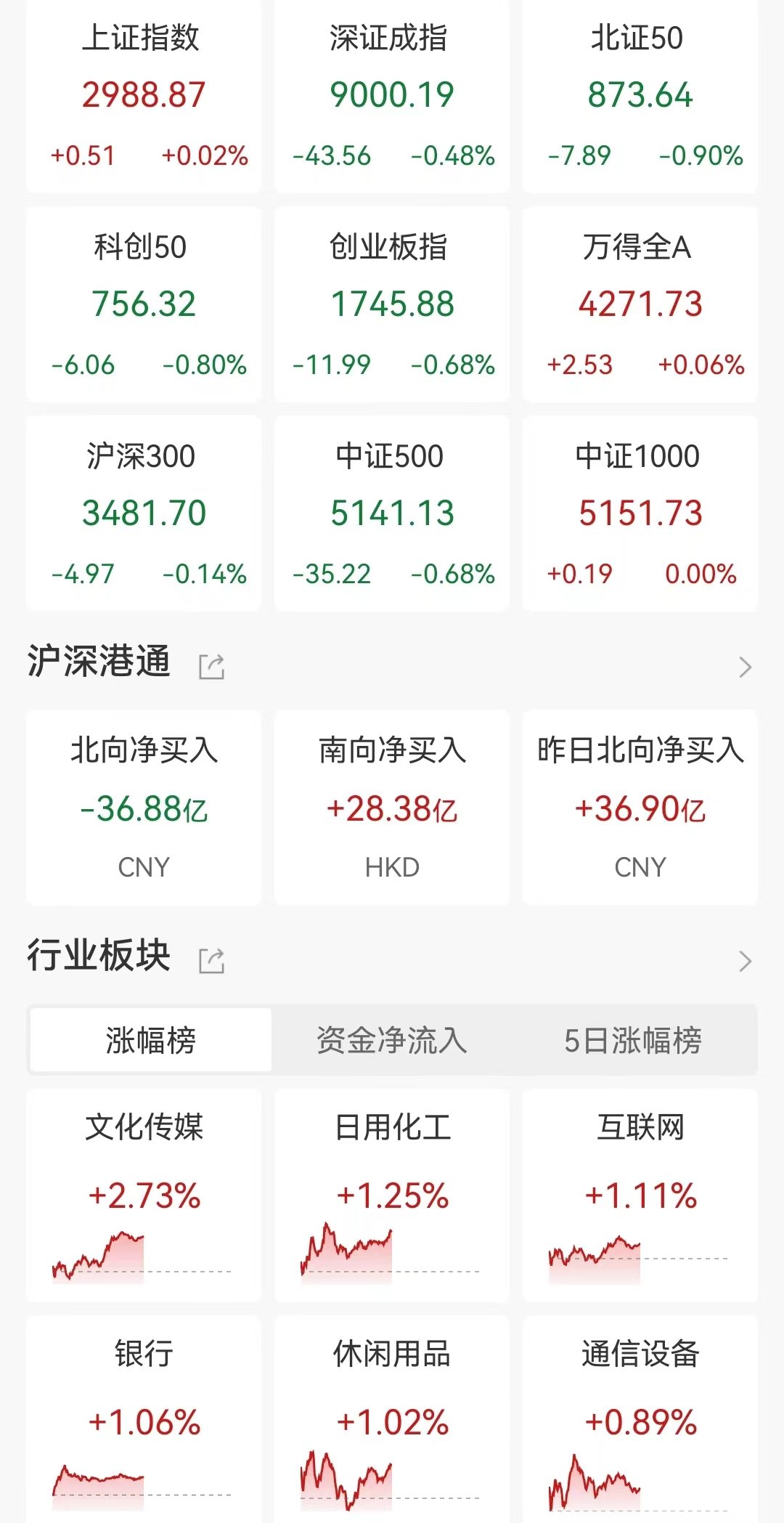Open the 沪深300 index card
The width and height of the screenshot is (784, 1523).
[x=144, y=513]
